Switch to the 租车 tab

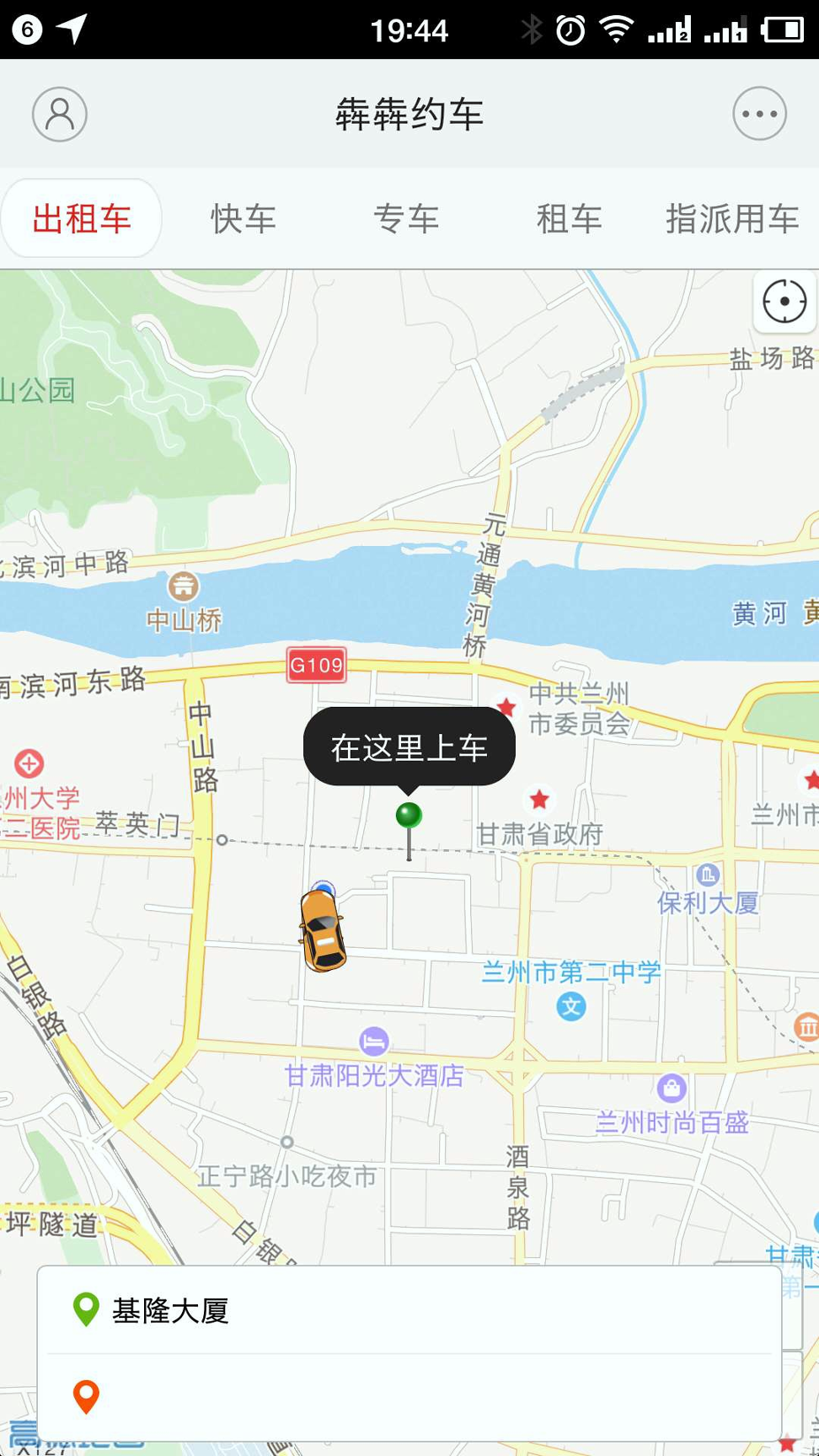pos(569,219)
